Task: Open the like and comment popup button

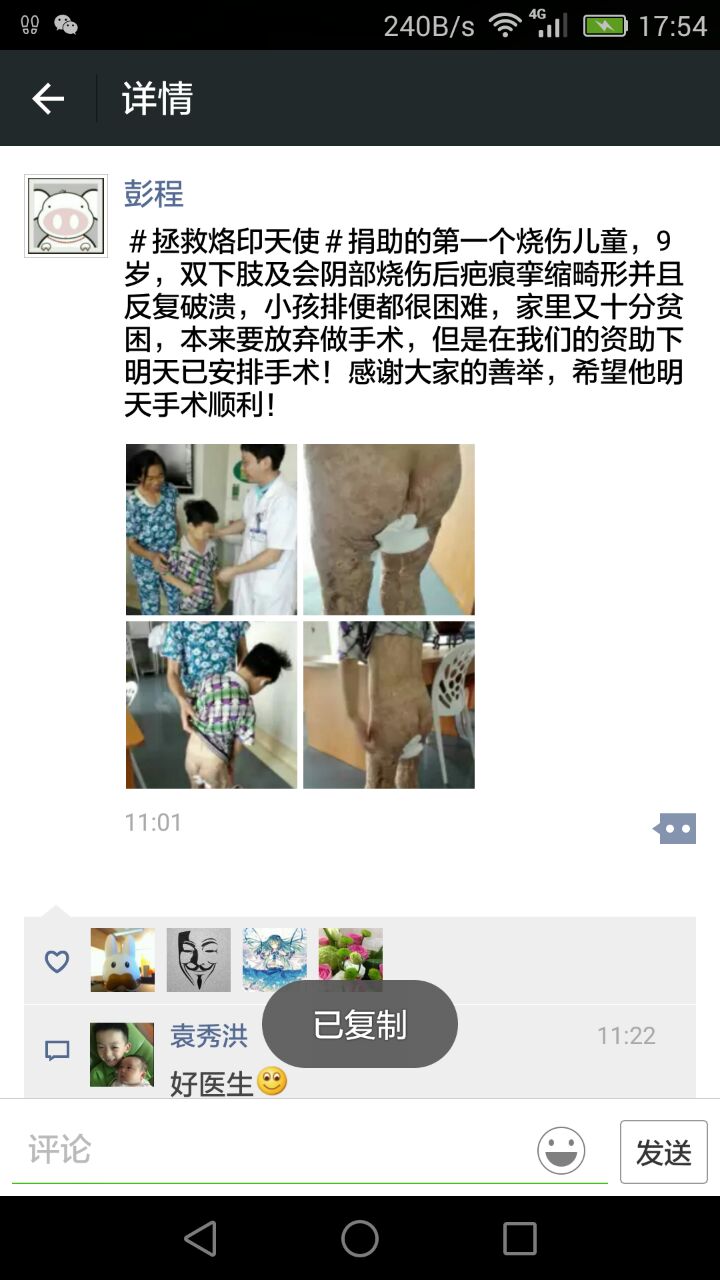Action: click(x=676, y=828)
